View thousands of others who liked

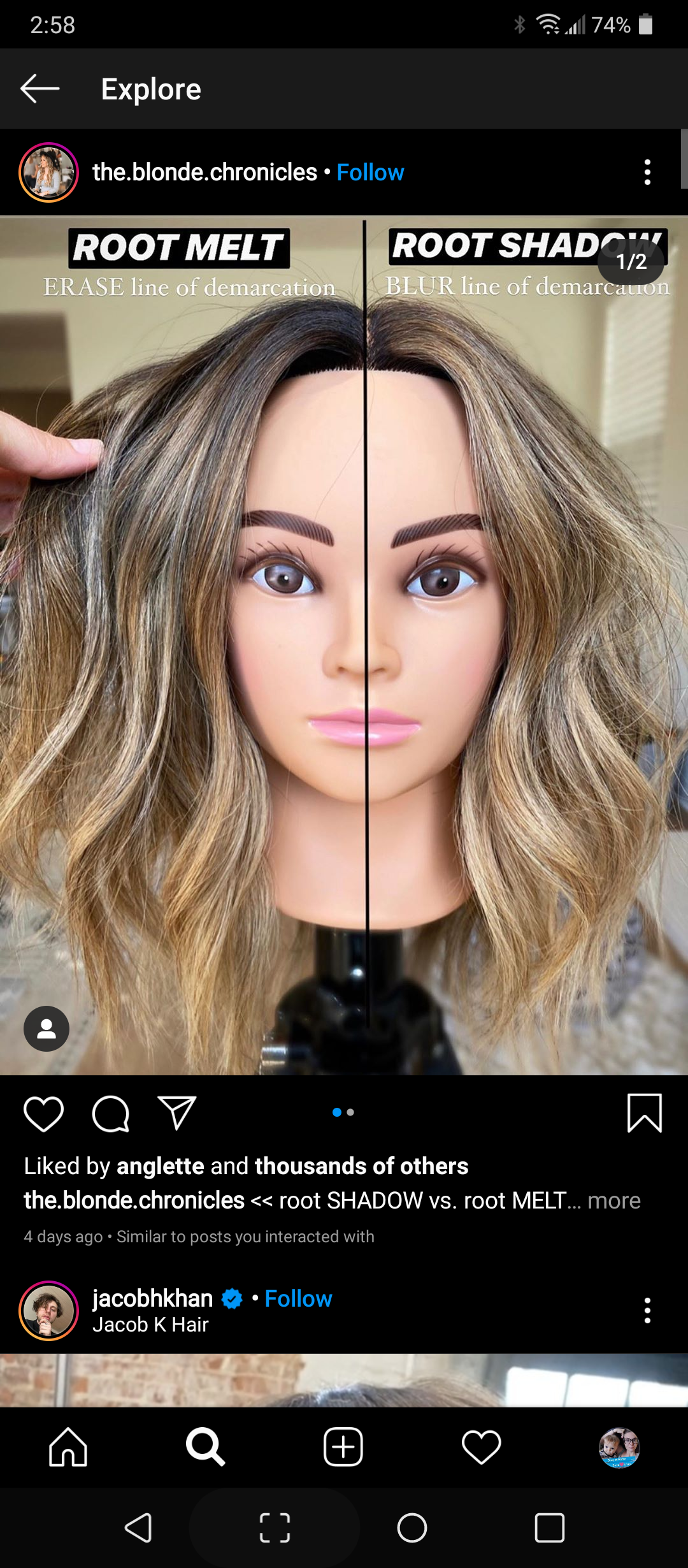pyautogui.click(x=361, y=1166)
